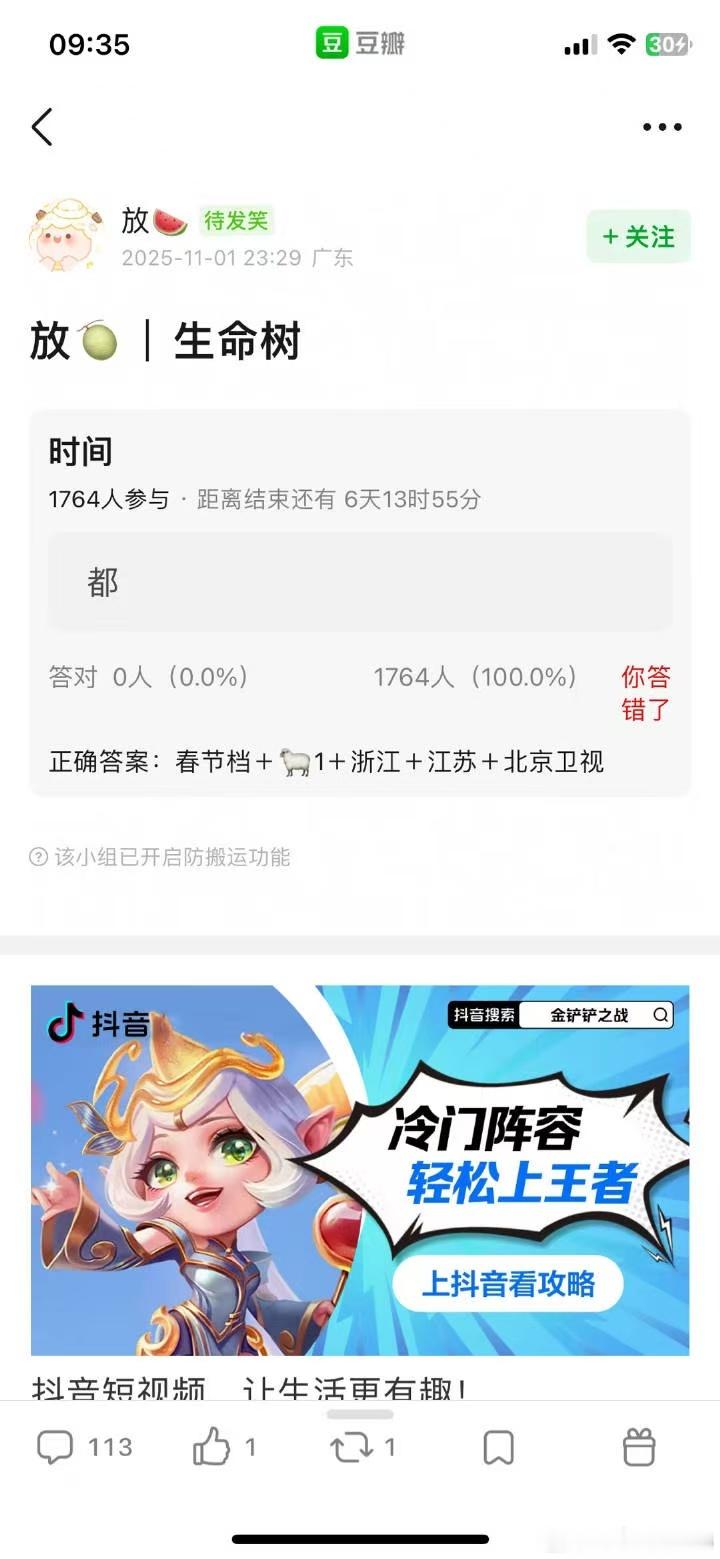The image size is (720, 1559).
Task: Tap the back arrow at top left
Action: pyautogui.click(x=42, y=128)
